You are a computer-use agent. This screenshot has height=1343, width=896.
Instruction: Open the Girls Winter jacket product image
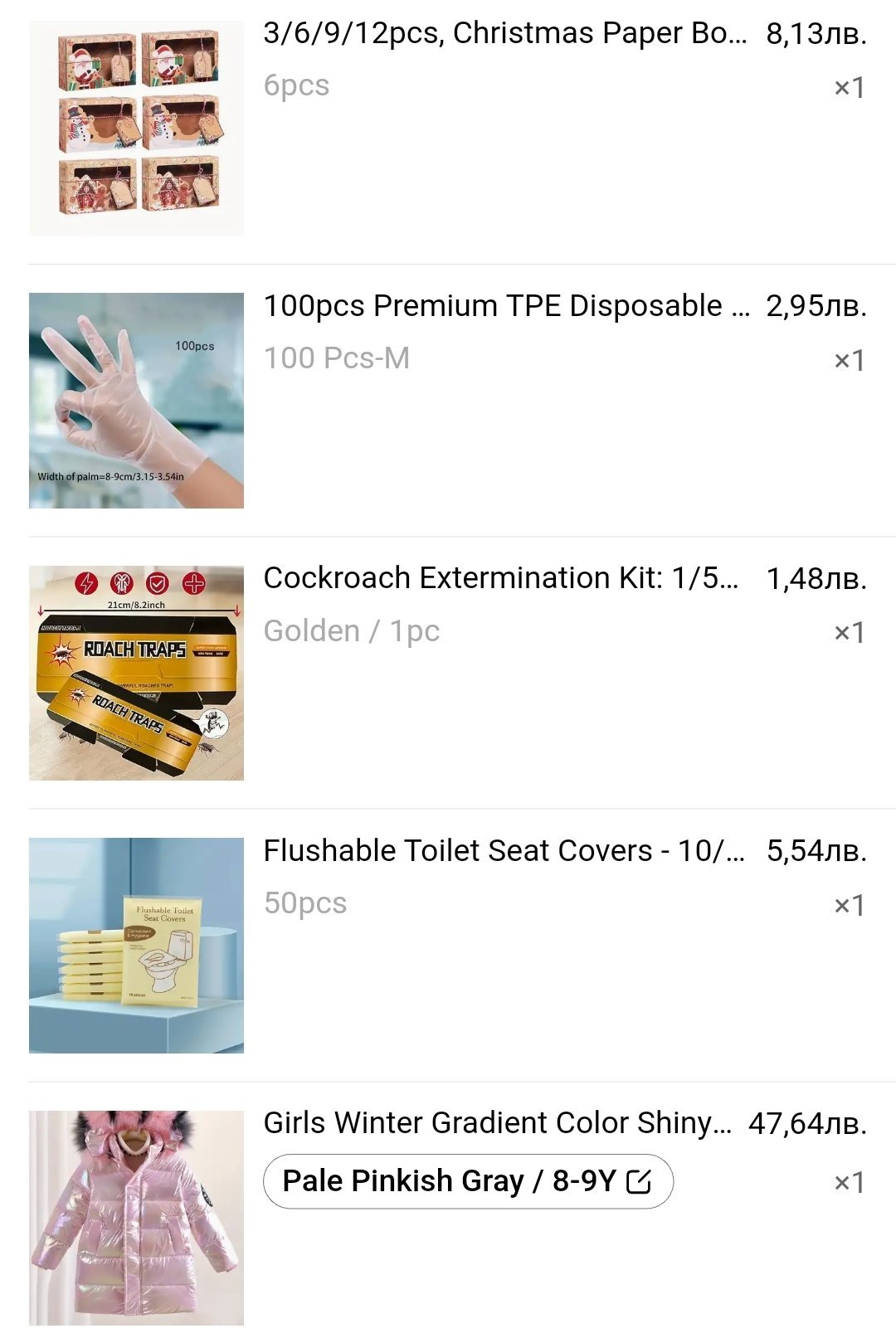point(136,1217)
